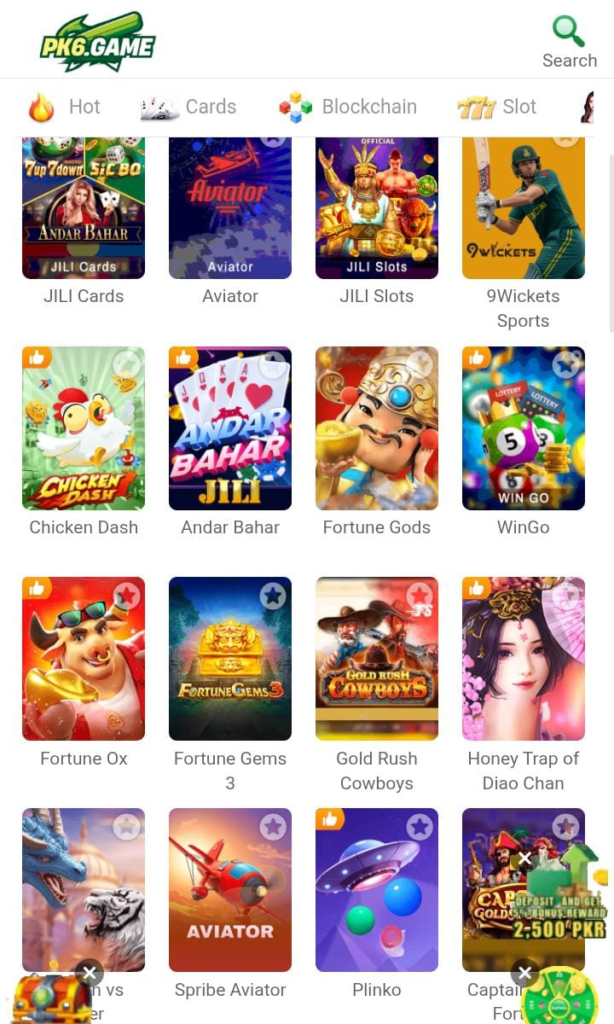Open the Search icon
The image size is (614, 1024).
click(x=568, y=42)
